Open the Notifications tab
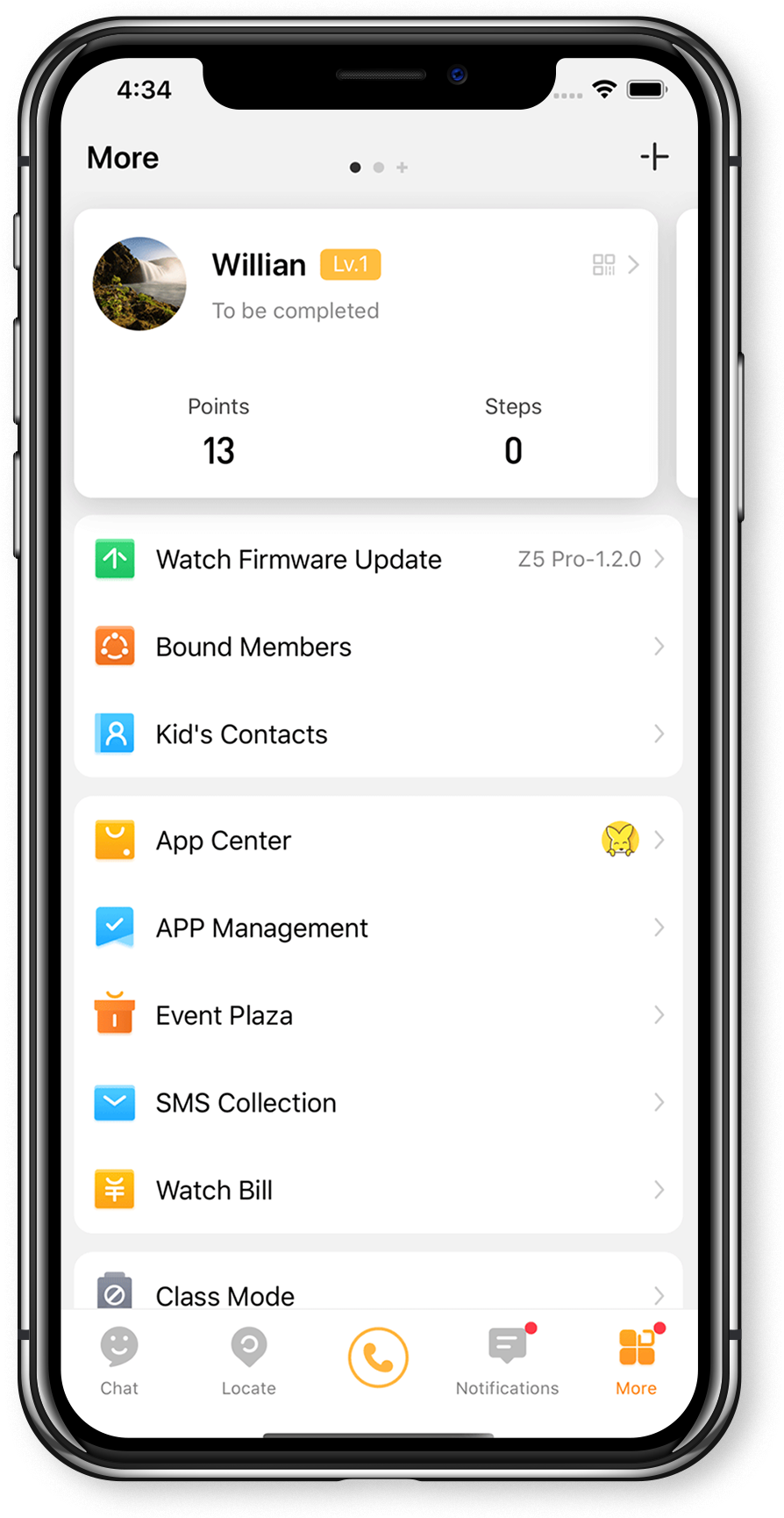The width and height of the screenshot is (784, 1518). coord(507,1360)
